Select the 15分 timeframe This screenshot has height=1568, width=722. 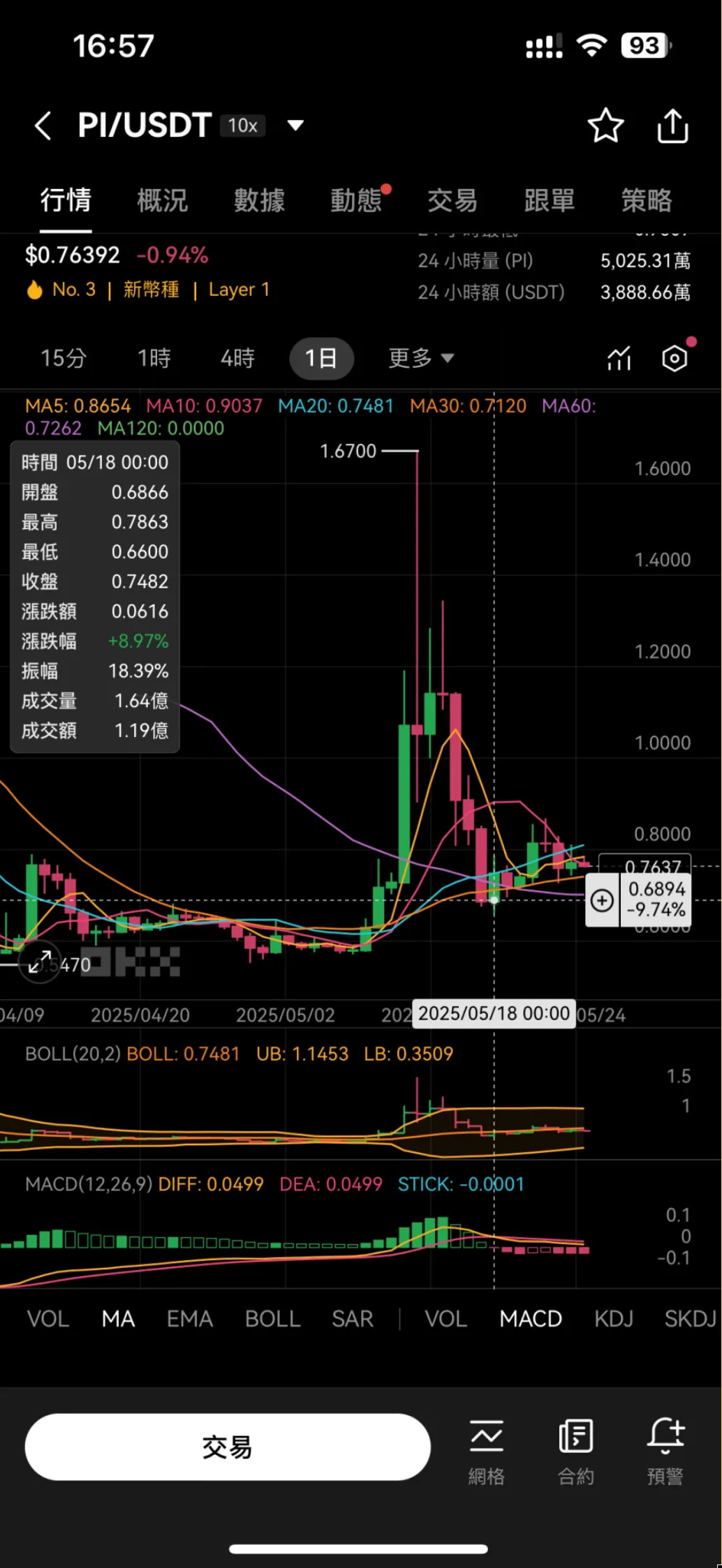[62, 358]
